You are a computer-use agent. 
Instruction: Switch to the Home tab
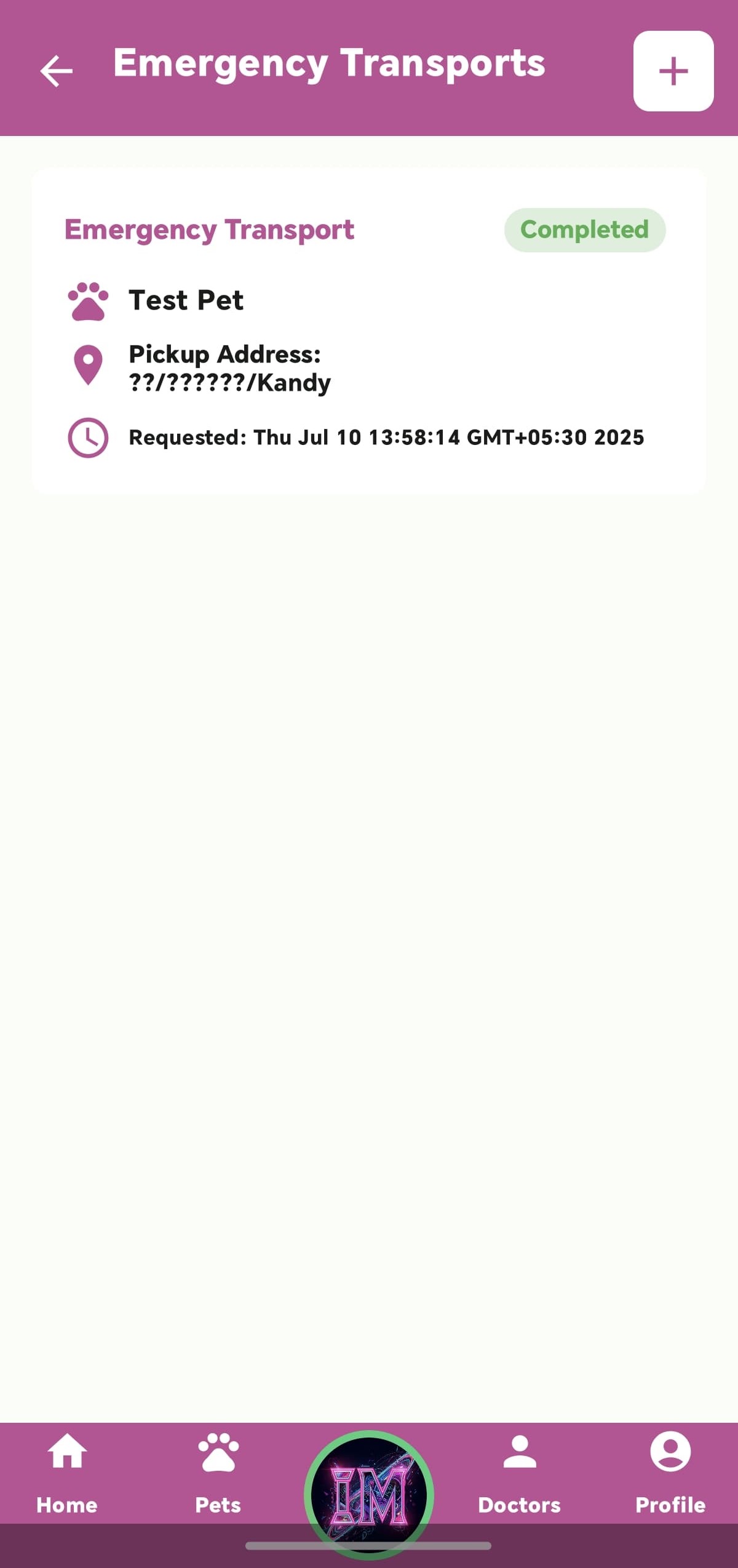click(67, 1473)
